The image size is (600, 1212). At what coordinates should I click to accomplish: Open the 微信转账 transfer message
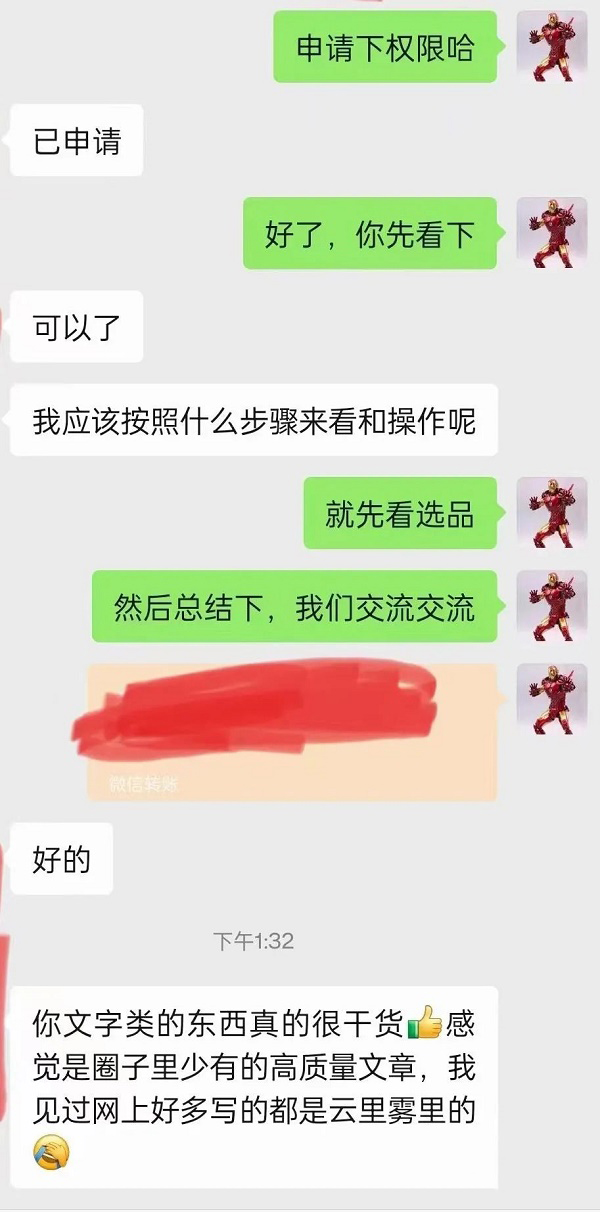[x=292, y=731]
